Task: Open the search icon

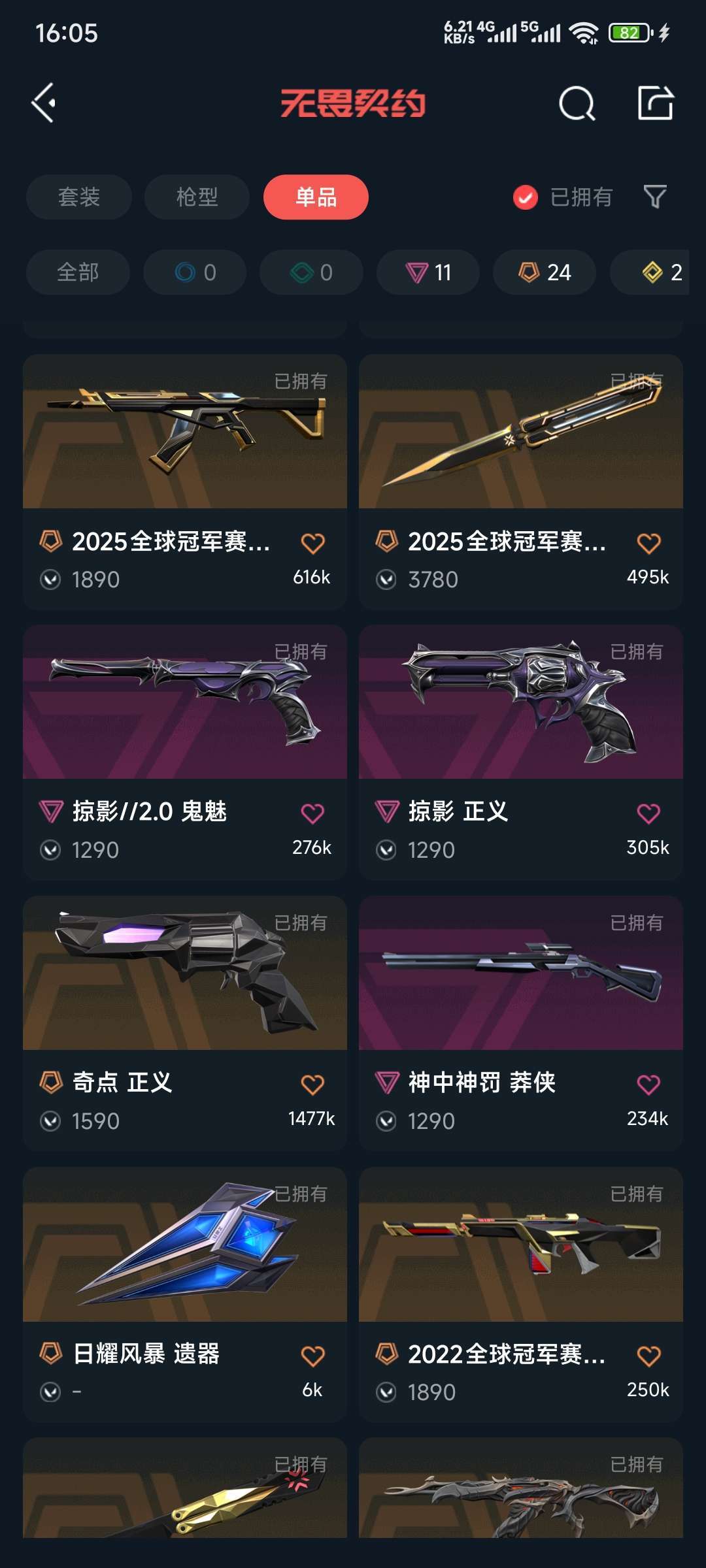Action: point(577,103)
